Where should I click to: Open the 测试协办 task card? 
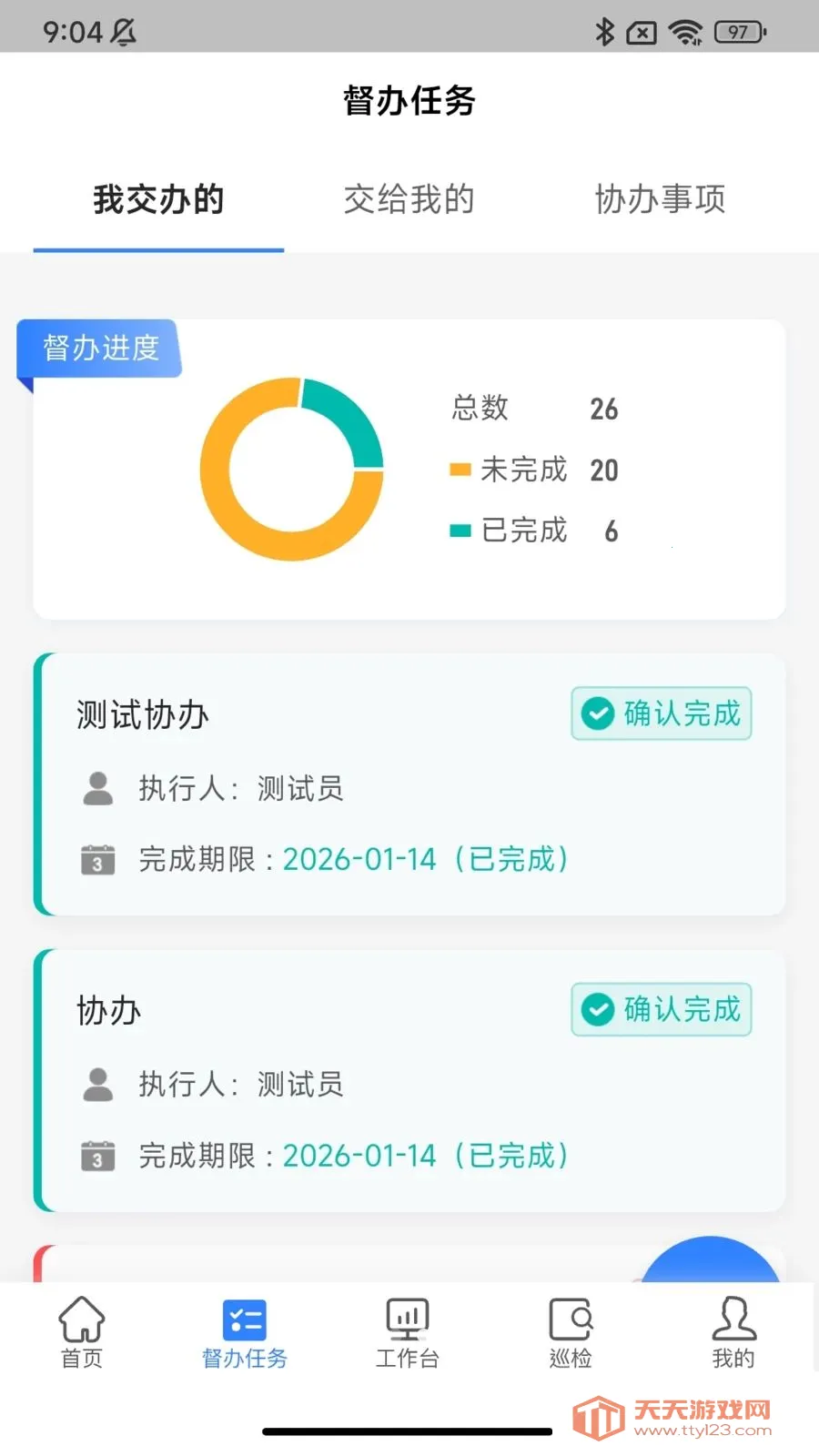(x=318, y=801)
